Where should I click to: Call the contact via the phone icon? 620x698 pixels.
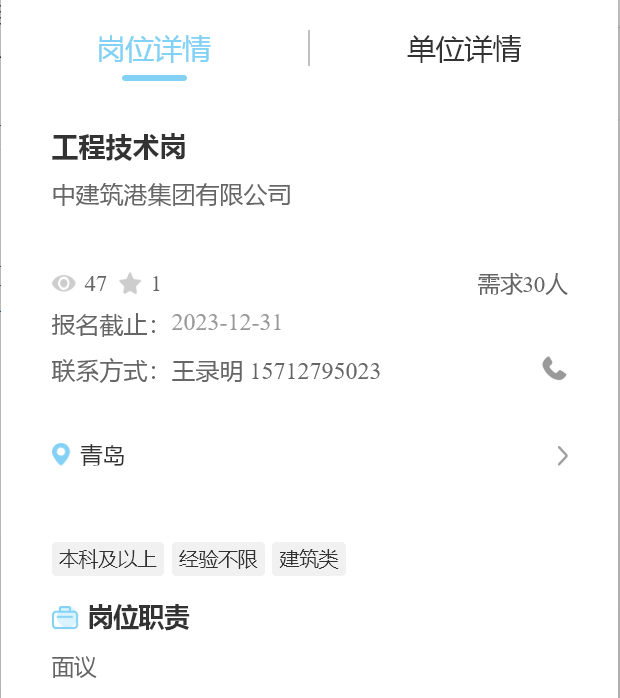click(x=554, y=368)
